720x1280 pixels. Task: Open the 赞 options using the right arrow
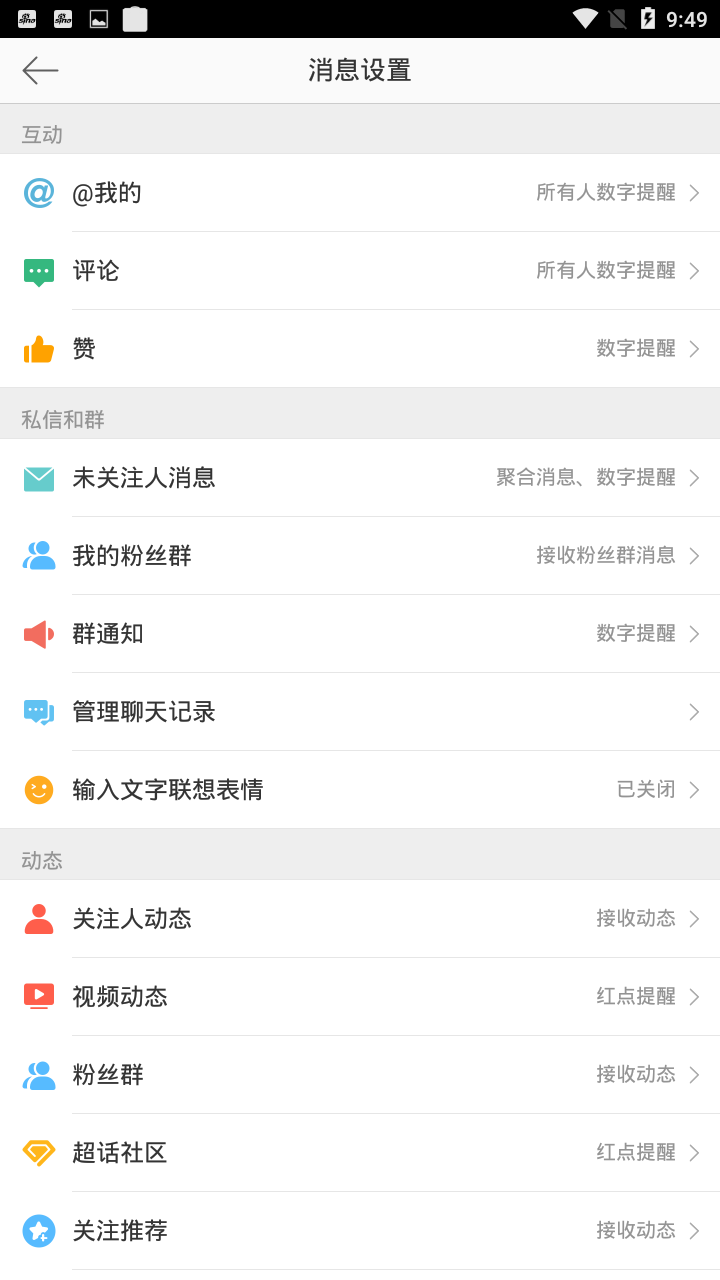(x=694, y=348)
